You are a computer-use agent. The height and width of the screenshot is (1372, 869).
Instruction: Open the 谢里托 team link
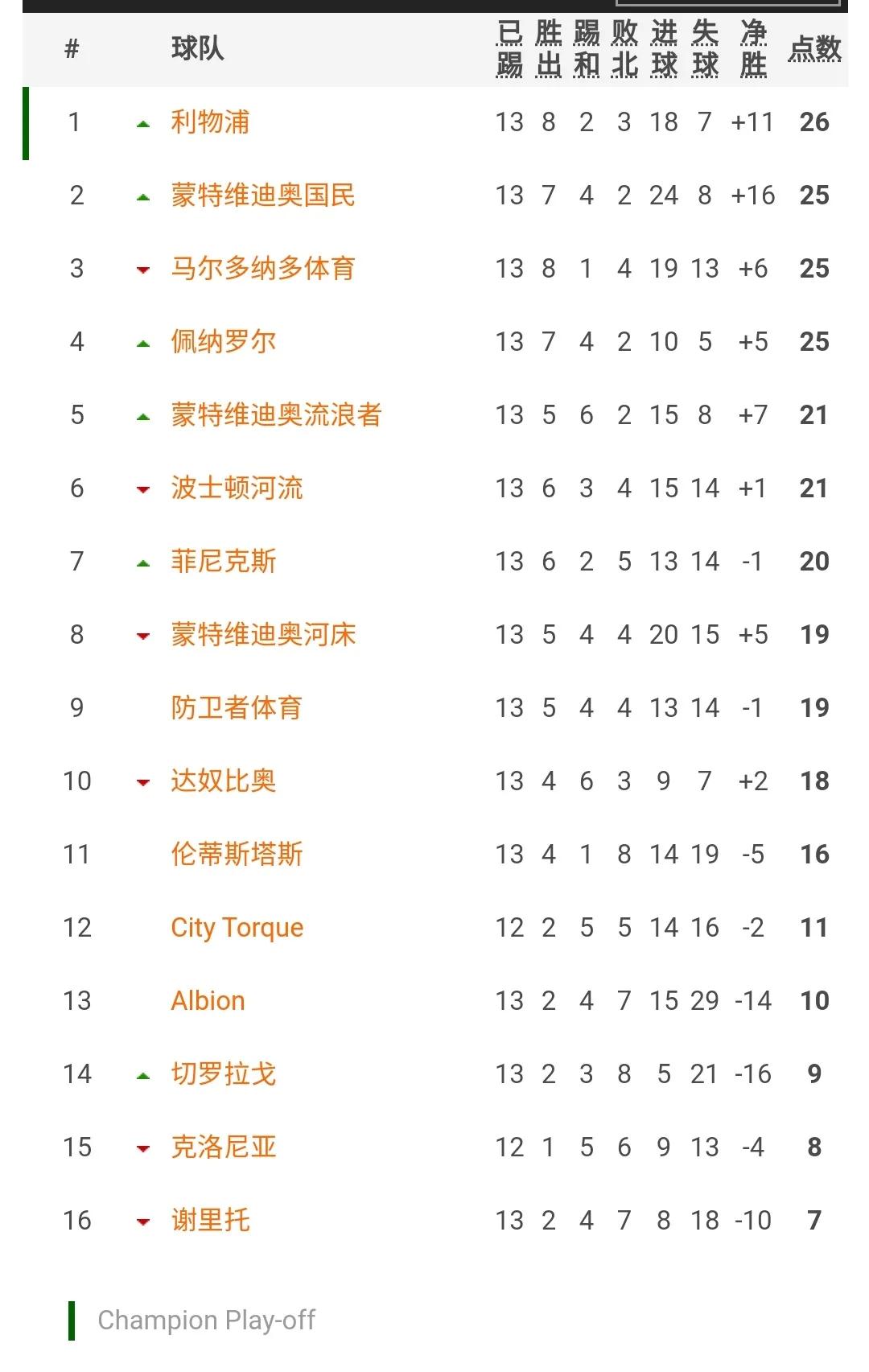click(x=210, y=1221)
